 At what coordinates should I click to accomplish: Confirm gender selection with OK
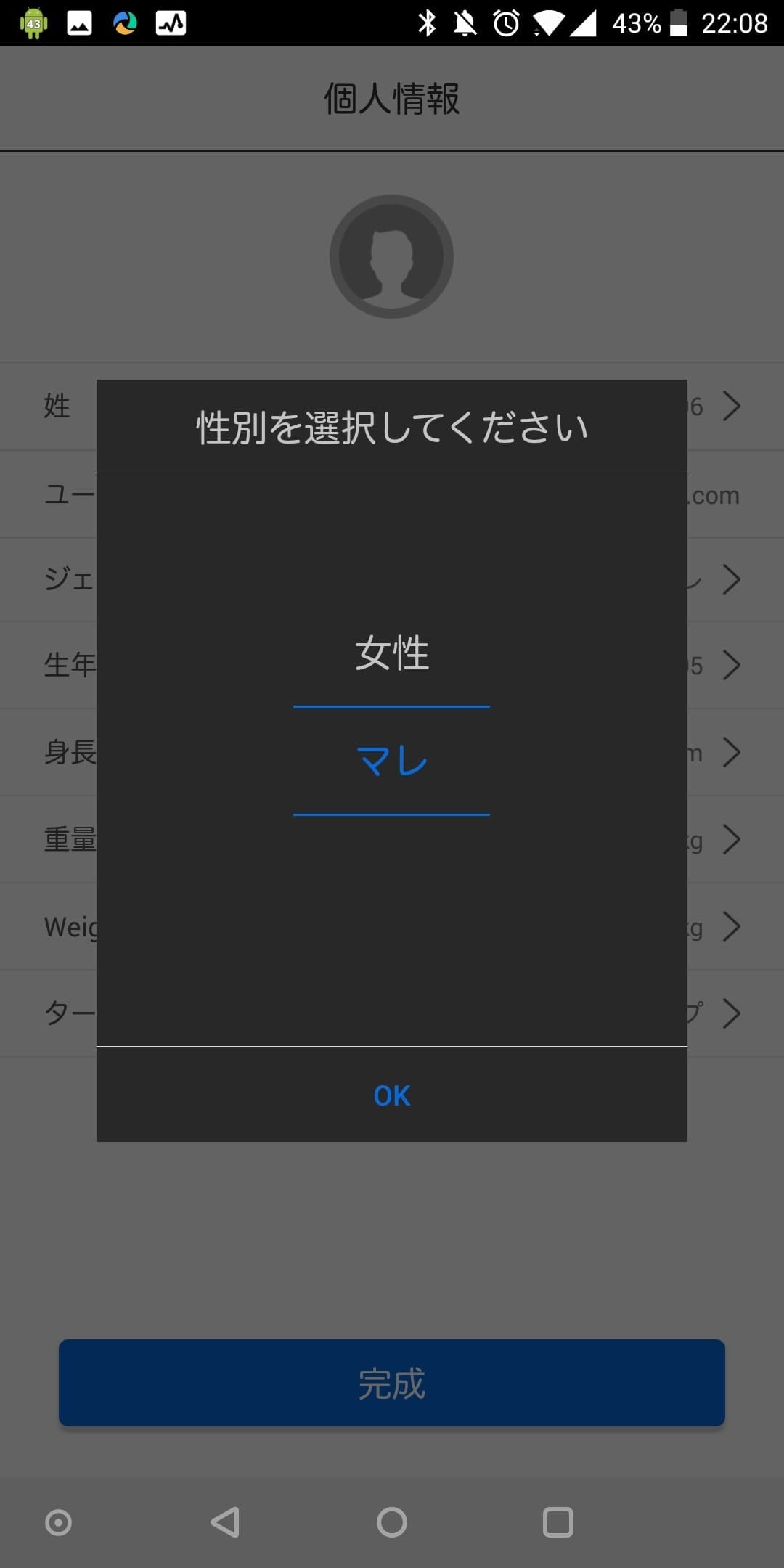391,1095
